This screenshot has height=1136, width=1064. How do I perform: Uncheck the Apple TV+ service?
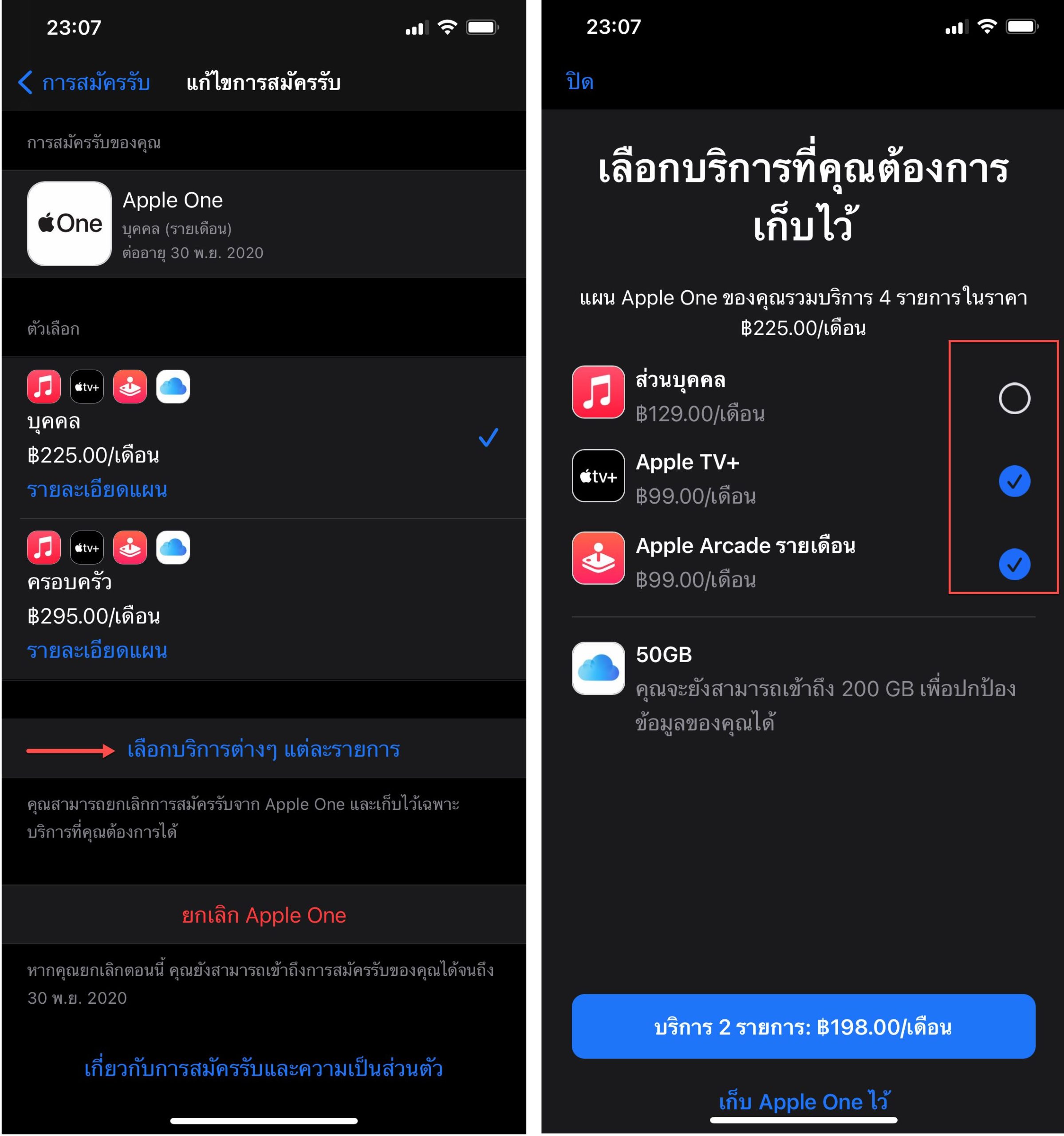[1014, 481]
